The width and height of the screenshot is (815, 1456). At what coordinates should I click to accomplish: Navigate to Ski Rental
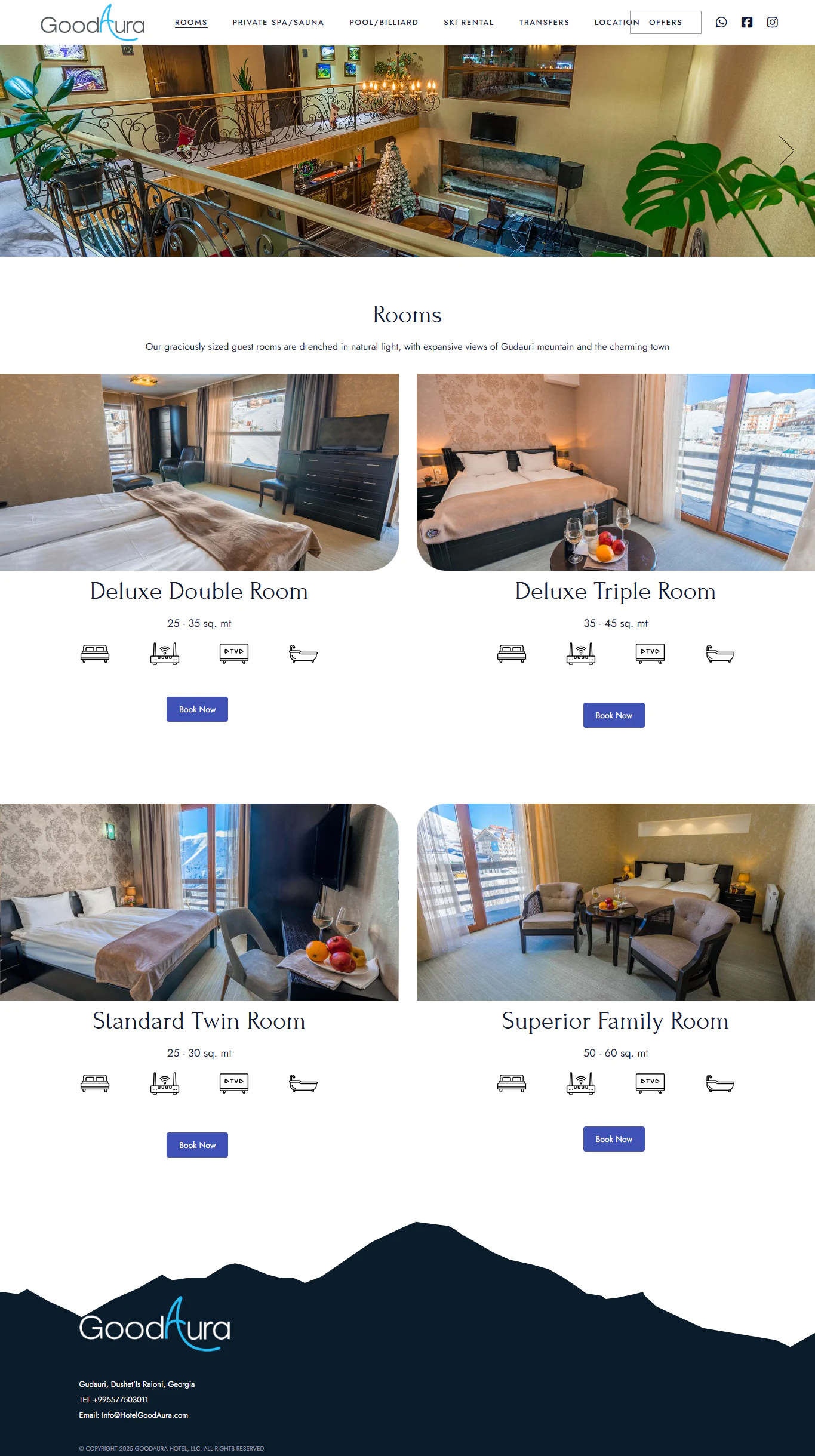coord(468,23)
